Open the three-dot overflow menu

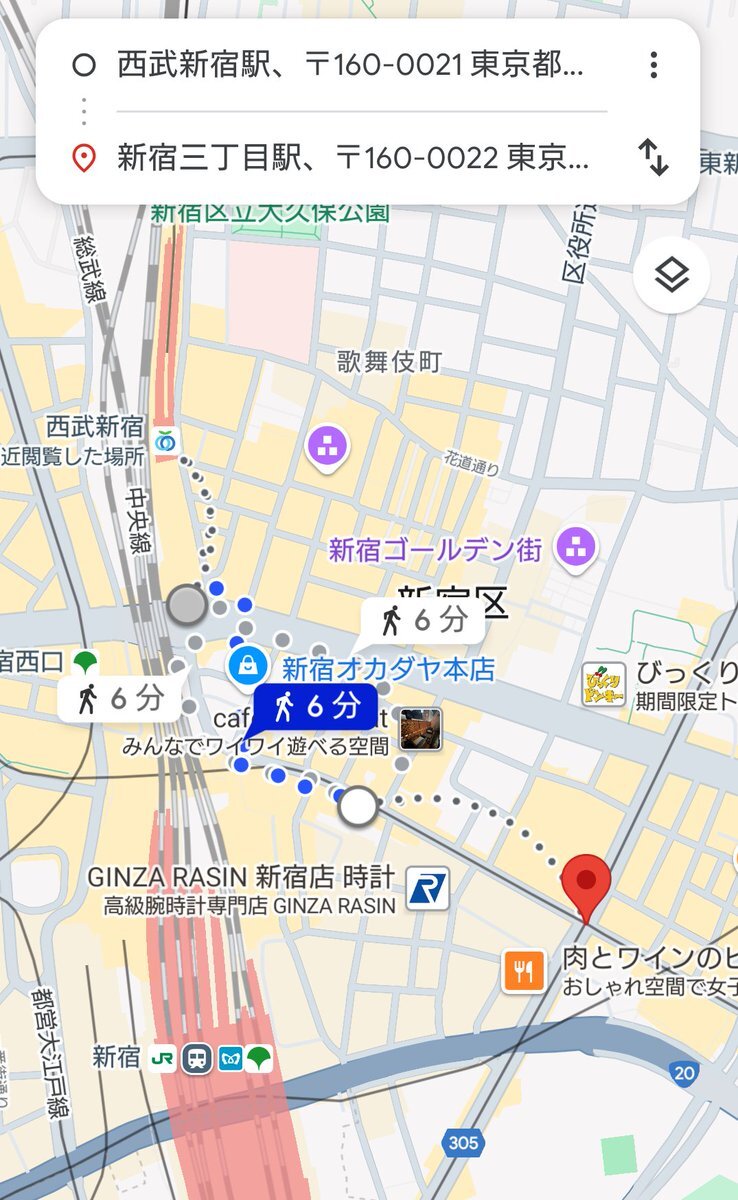[x=653, y=66]
